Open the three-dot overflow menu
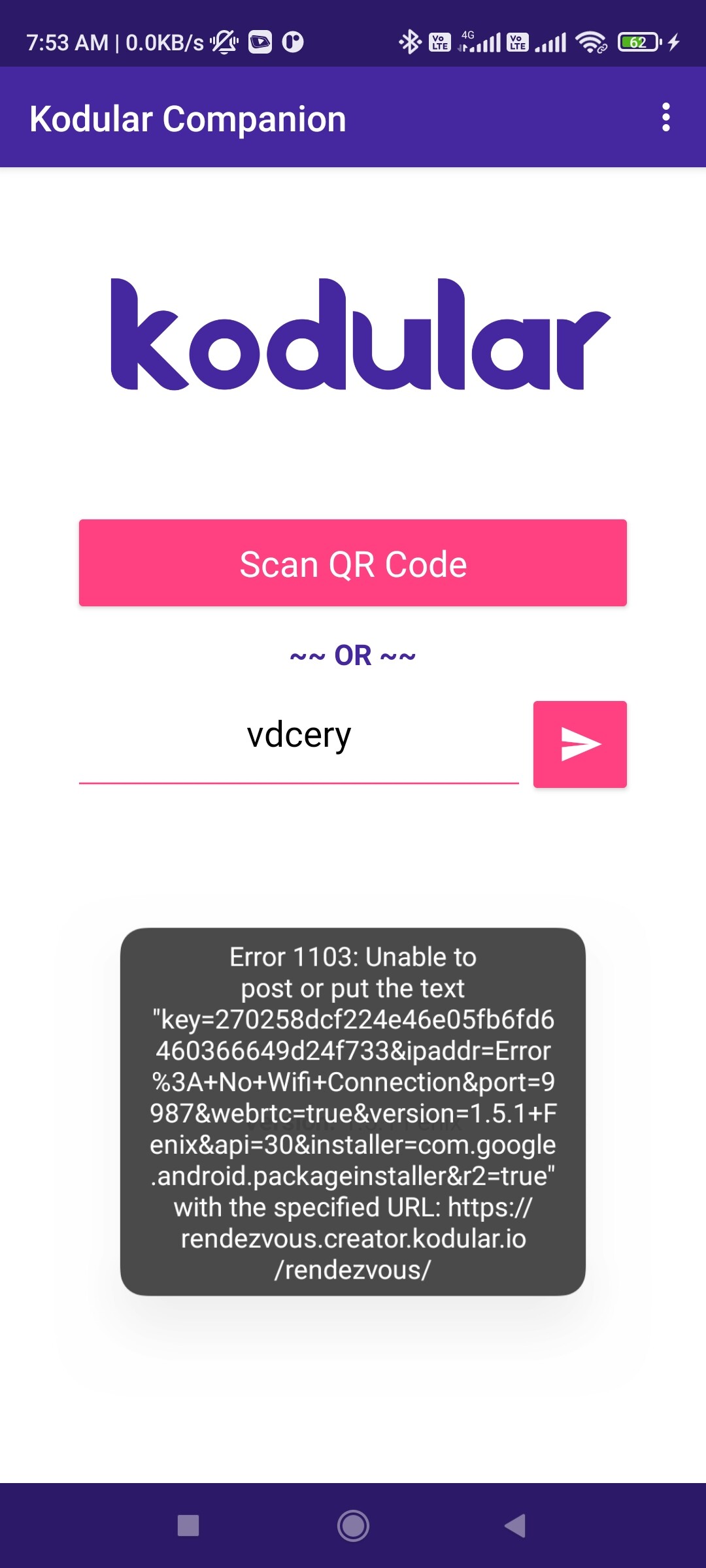This screenshot has height=1568, width=706. click(665, 118)
